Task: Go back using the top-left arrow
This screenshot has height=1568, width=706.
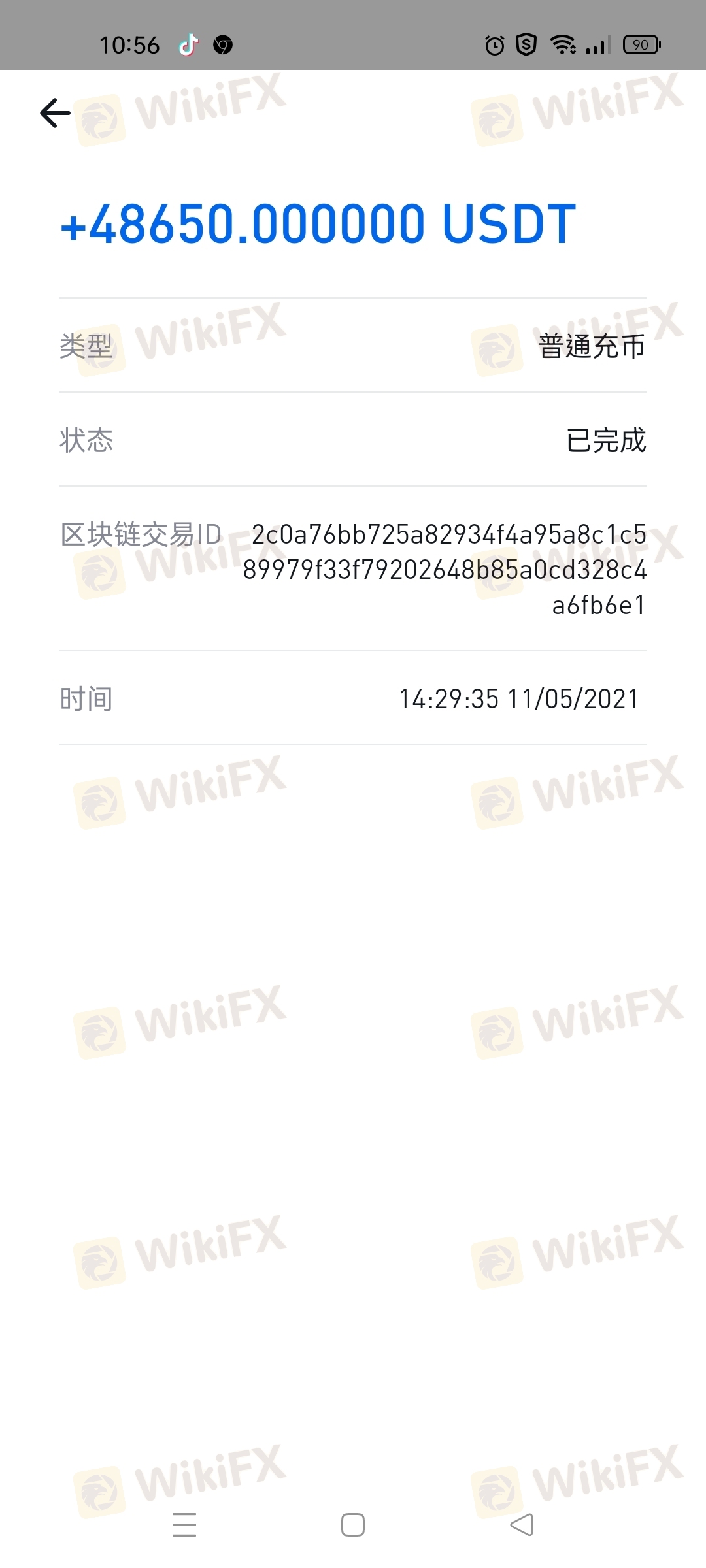Action: 55,113
